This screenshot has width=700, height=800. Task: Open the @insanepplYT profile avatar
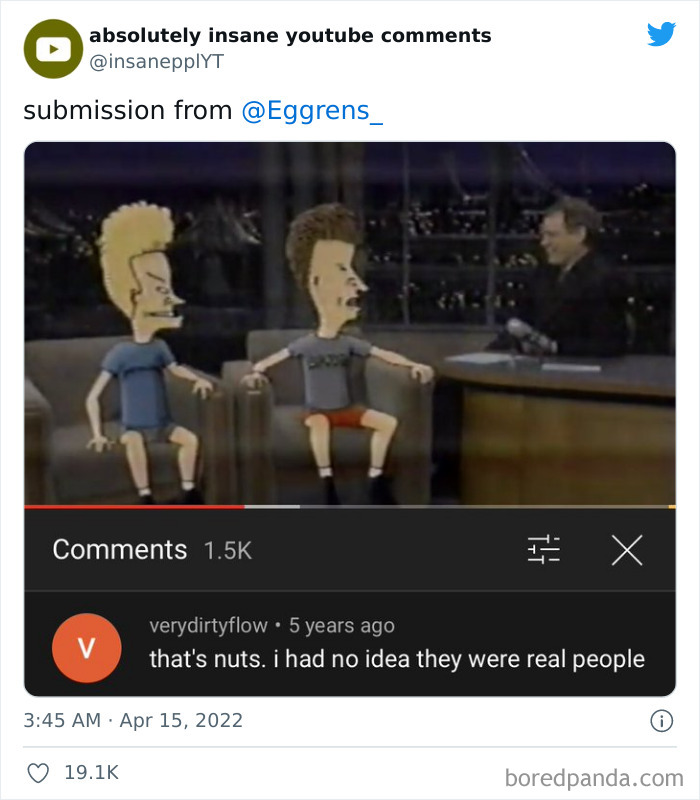click(53, 49)
